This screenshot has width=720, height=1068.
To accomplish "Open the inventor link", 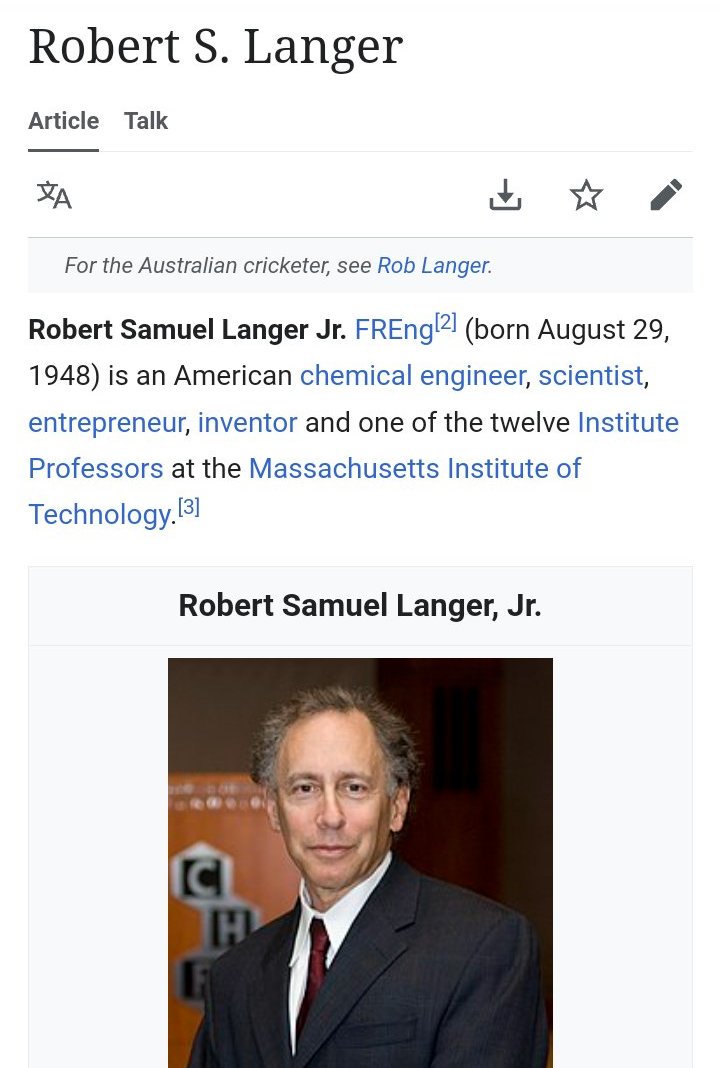I will pos(247,422).
